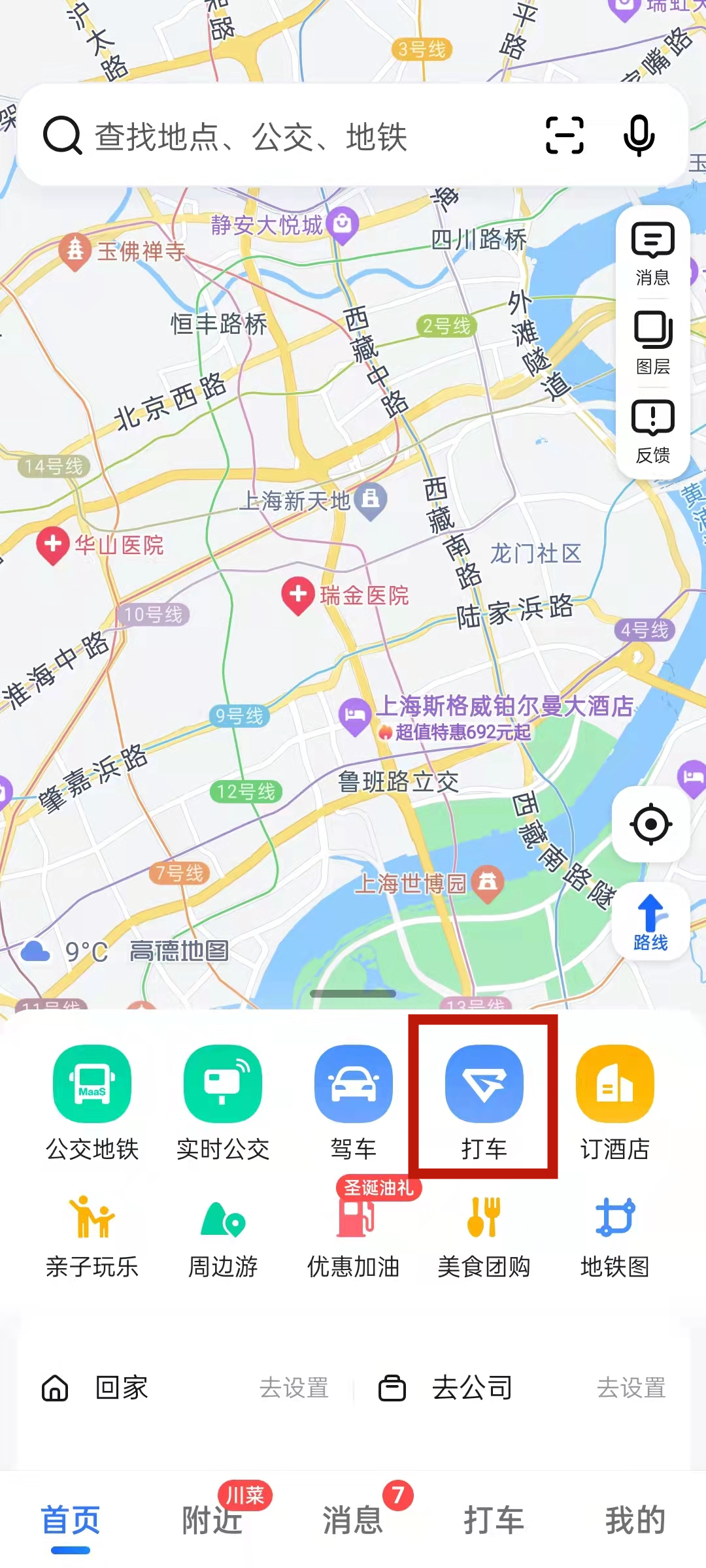The image size is (706, 1568).
Task: Open the 公交地铁 transit feature
Action: click(x=91, y=1083)
